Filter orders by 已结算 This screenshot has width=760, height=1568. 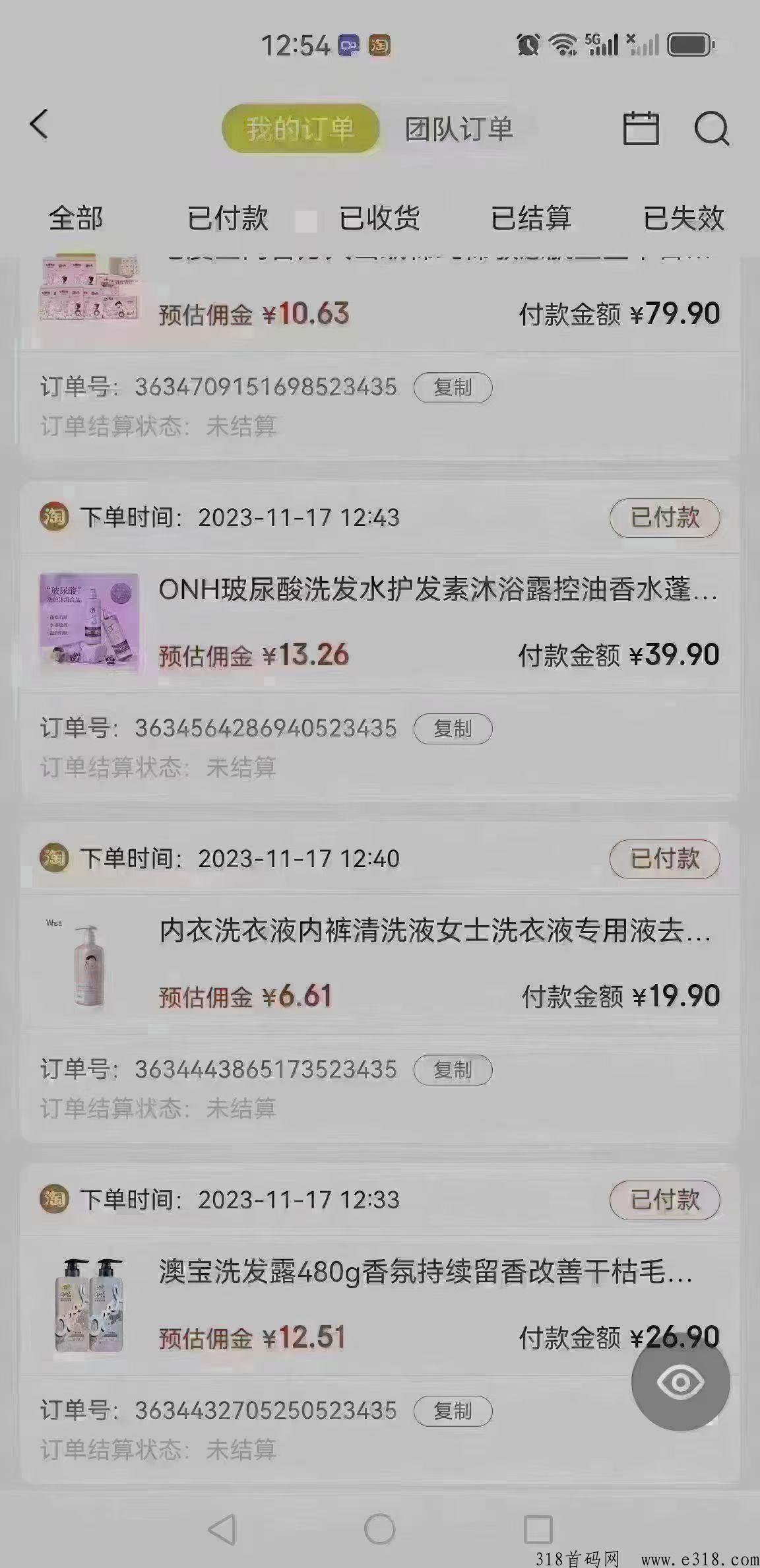click(x=531, y=218)
